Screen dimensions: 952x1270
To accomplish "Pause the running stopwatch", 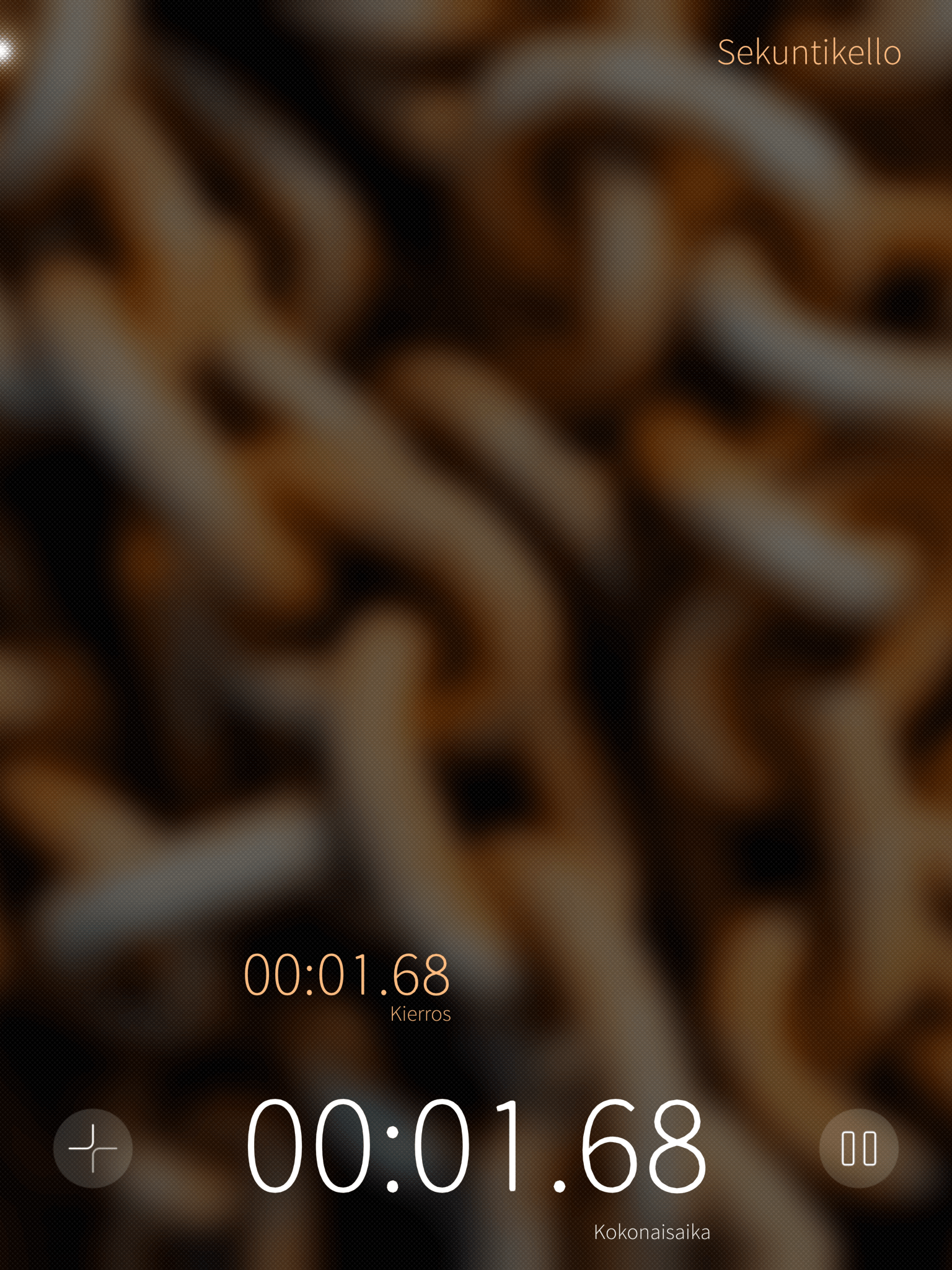I will [858, 1148].
